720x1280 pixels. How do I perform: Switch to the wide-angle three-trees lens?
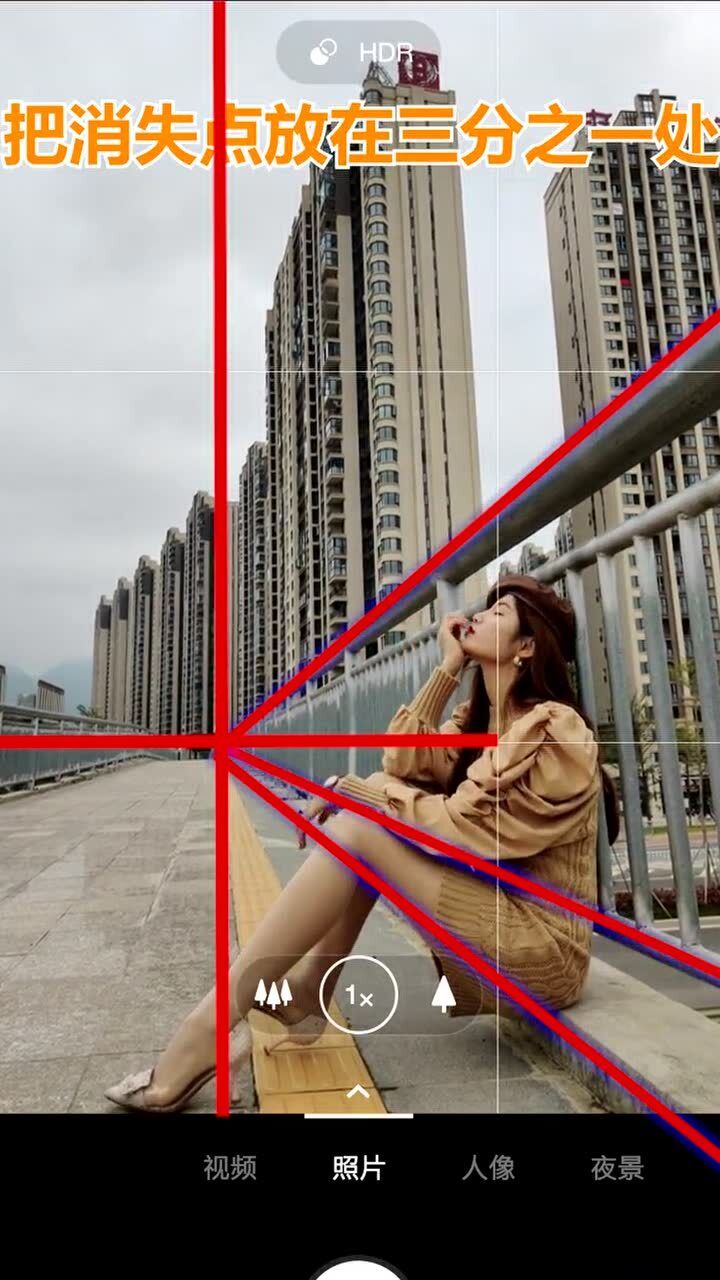(x=272, y=994)
